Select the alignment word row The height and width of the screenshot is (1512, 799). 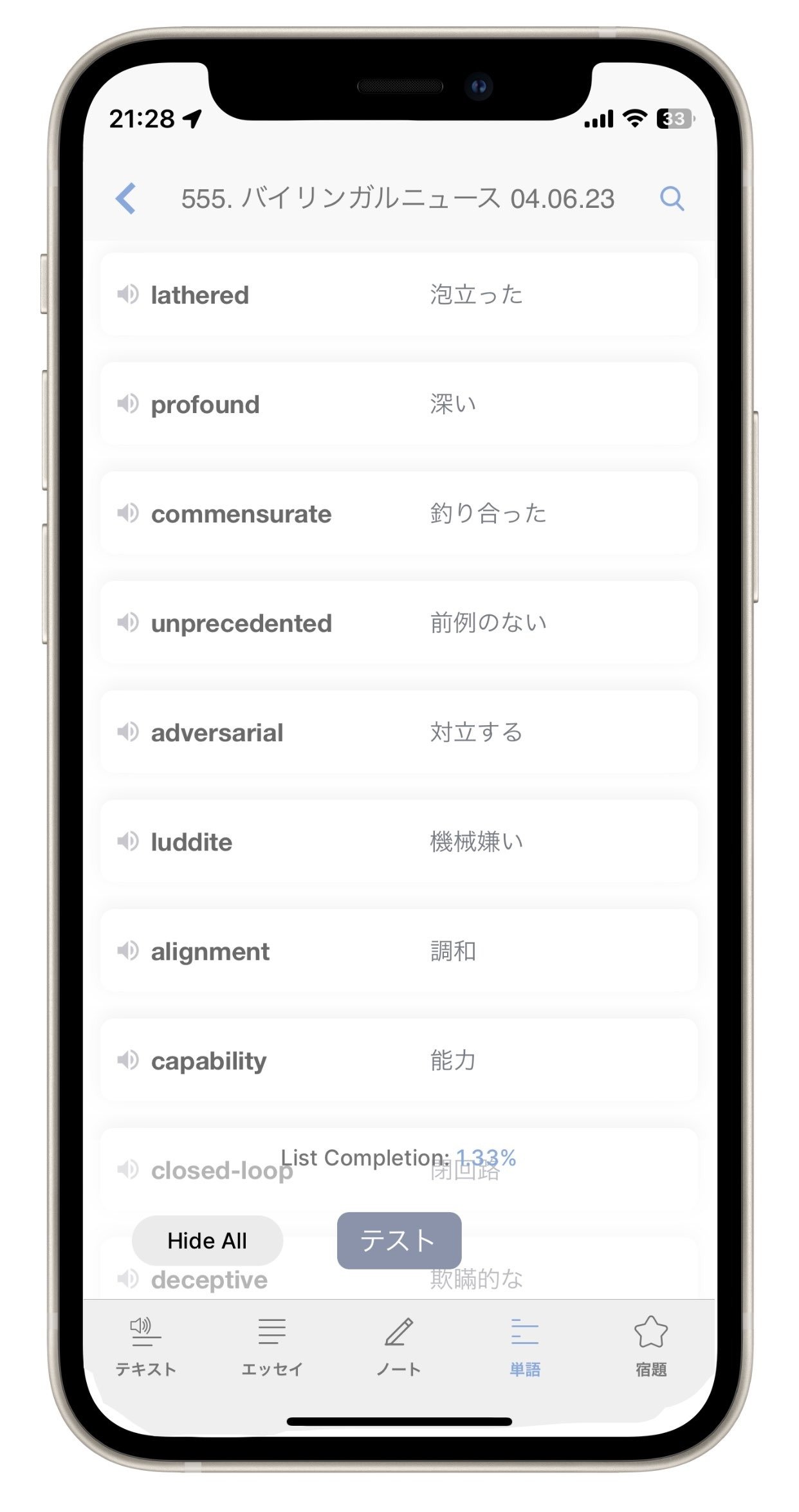click(399, 951)
